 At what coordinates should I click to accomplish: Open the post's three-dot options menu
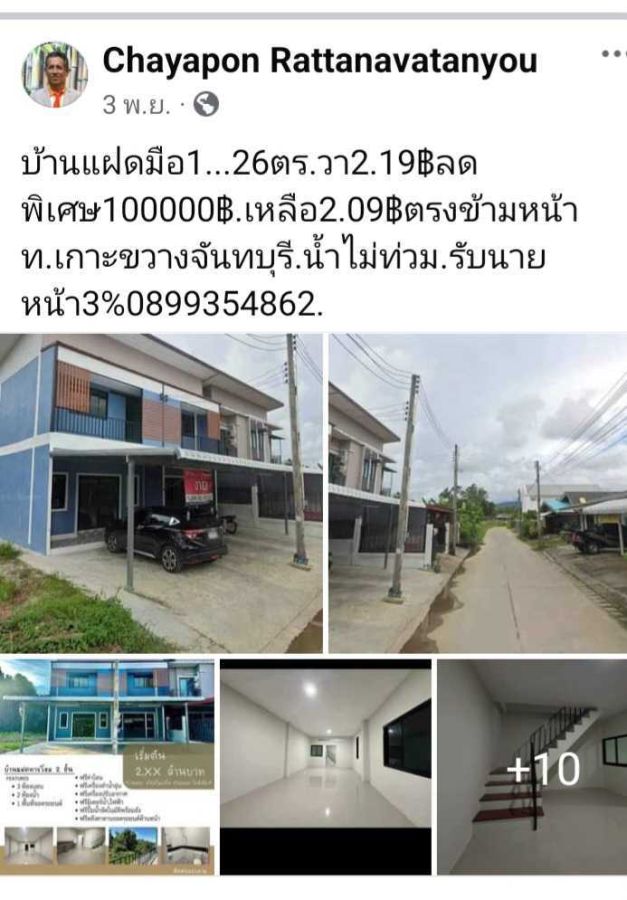pos(612,55)
